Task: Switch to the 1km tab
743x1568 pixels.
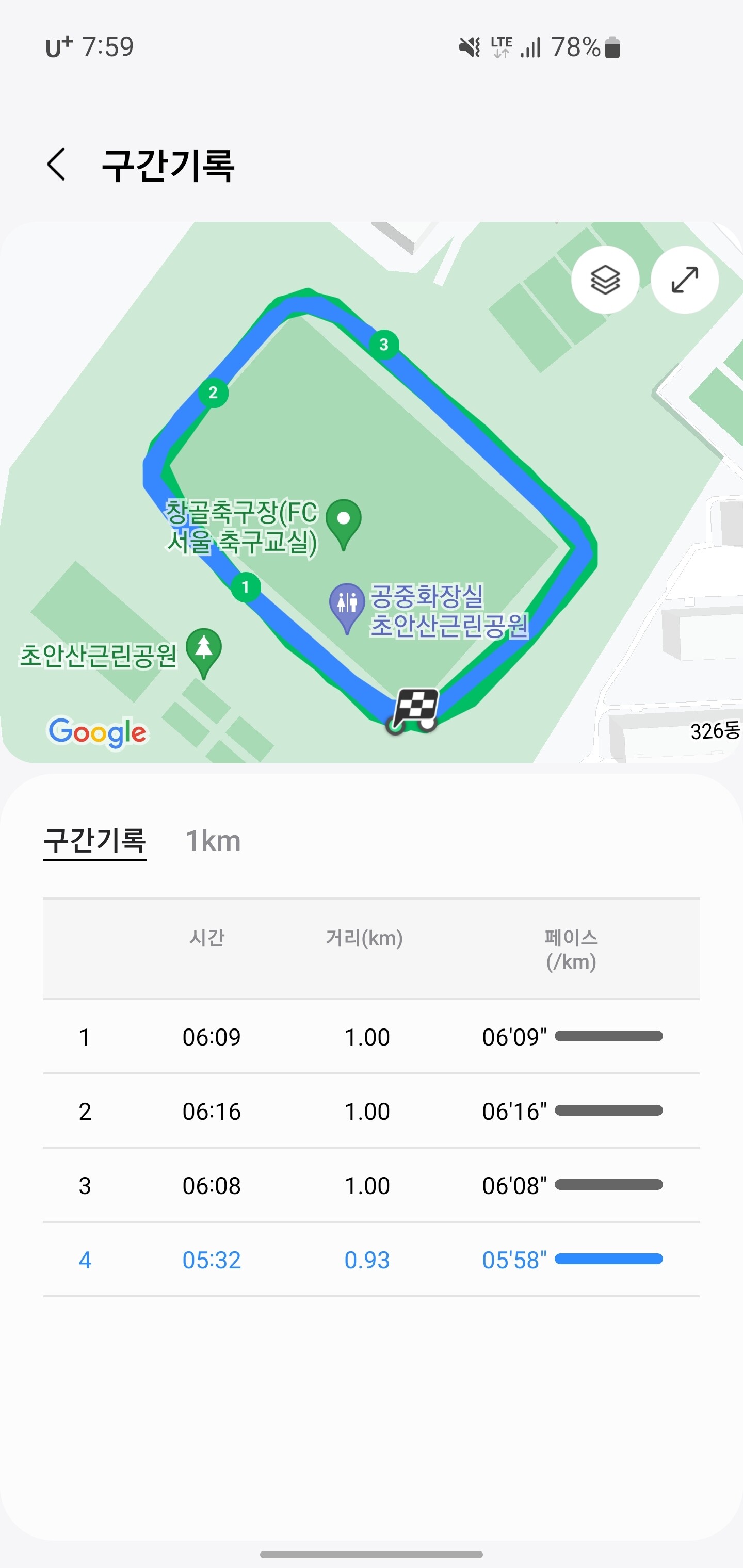Action: coord(213,841)
